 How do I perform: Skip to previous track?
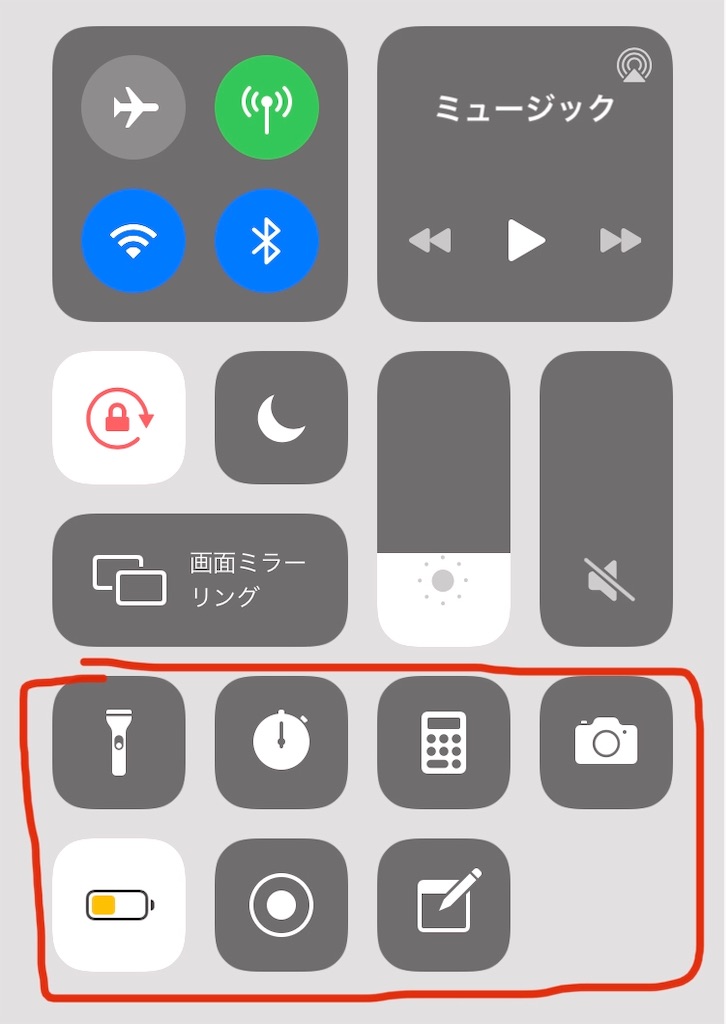[x=430, y=240]
